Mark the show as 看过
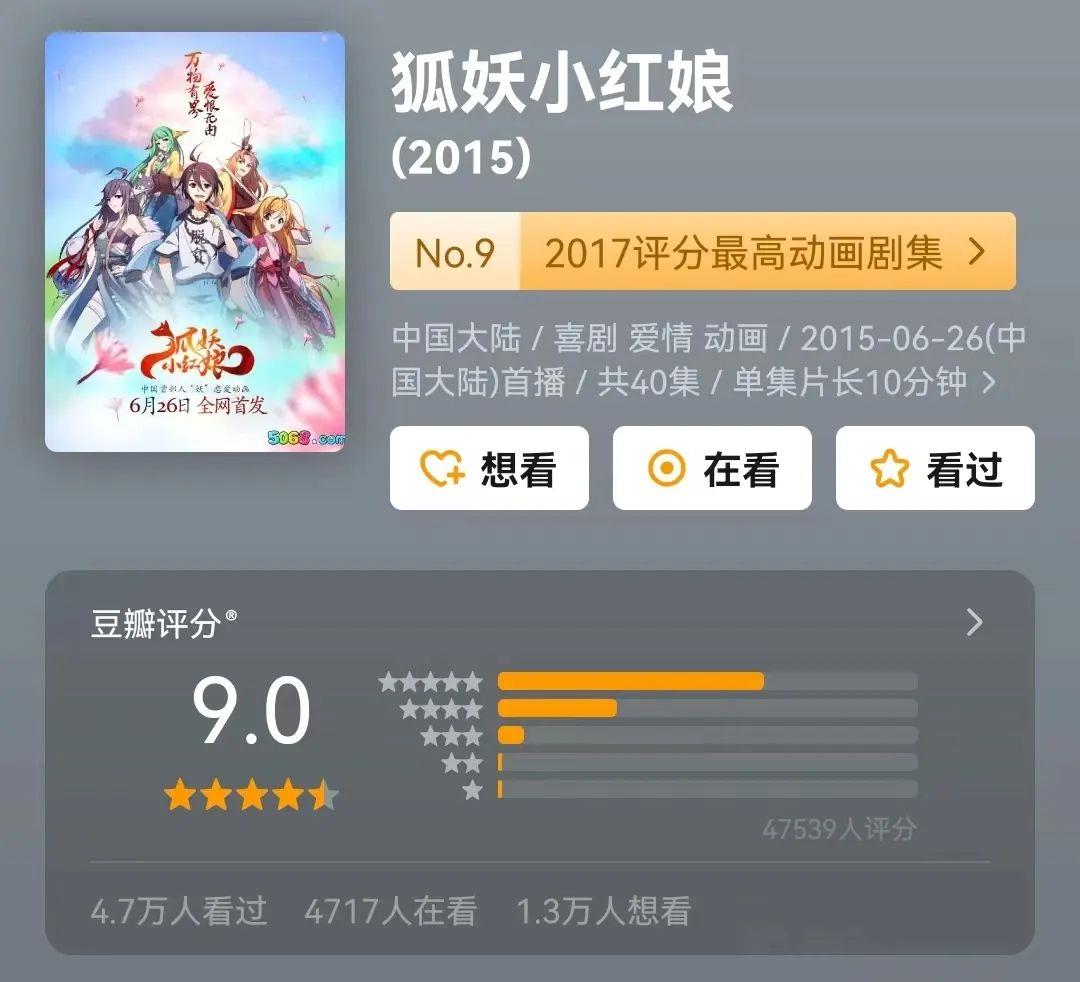The image size is (1080, 982). pyautogui.click(x=935, y=468)
